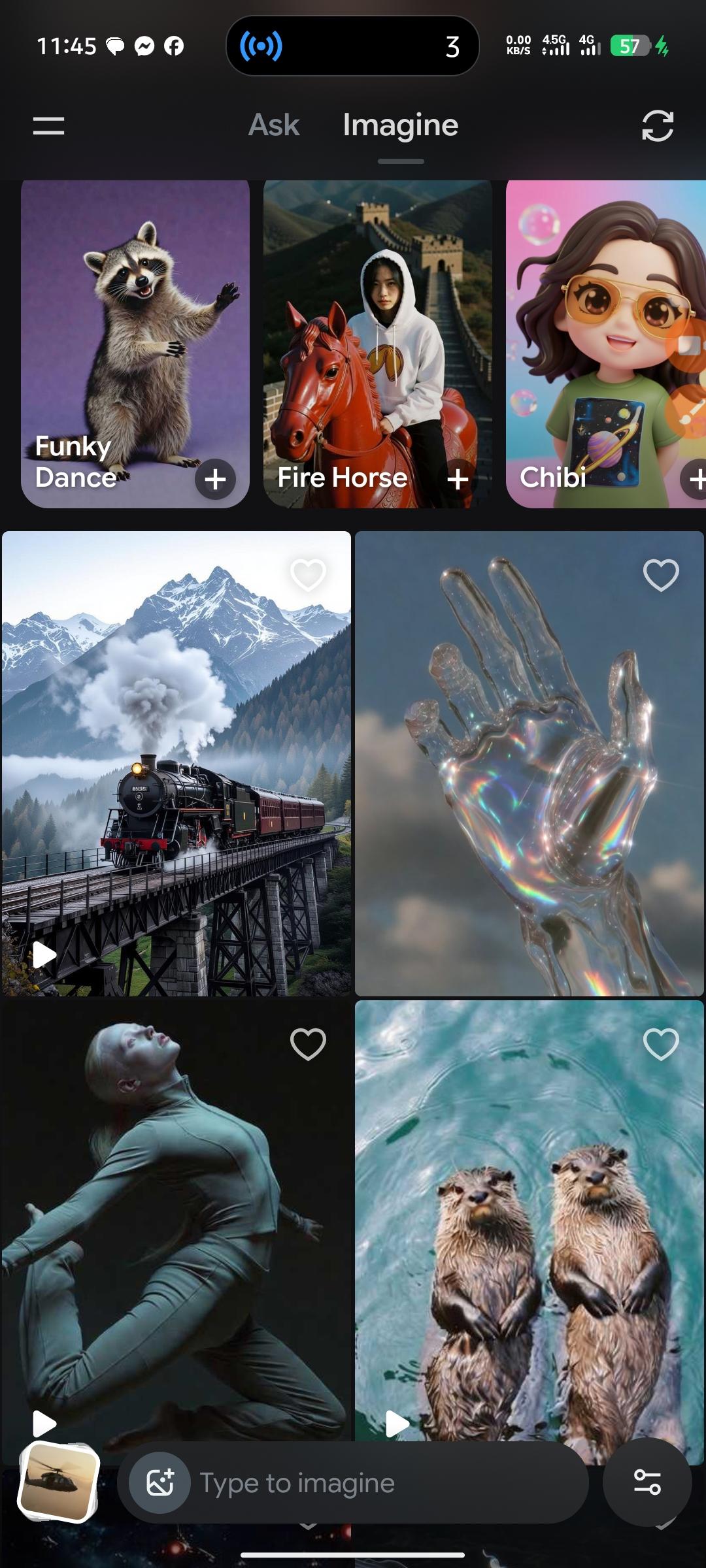Tap the refresh arrows icon
This screenshot has width=706, height=1568.
click(657, 125)
